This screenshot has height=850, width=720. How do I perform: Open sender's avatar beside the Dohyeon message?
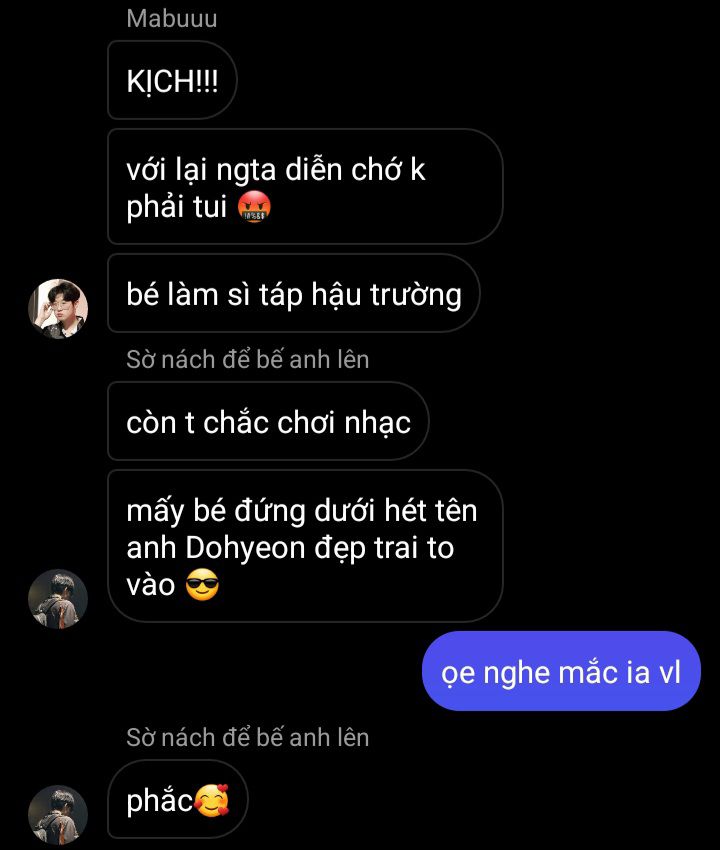(58, 599)
